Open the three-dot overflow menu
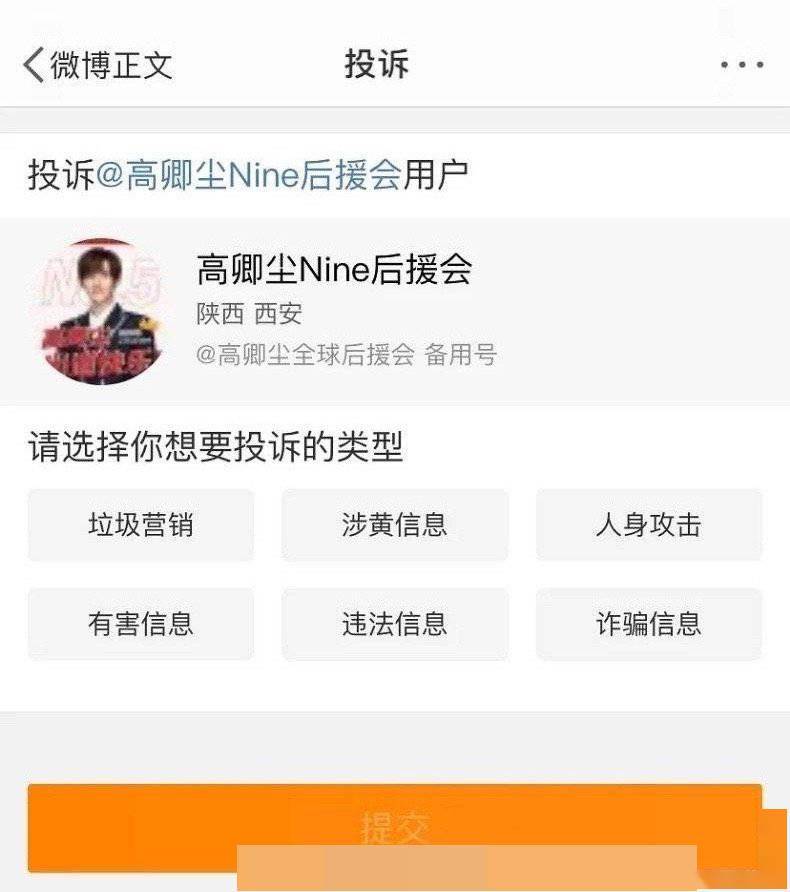This screenshot has width=790, height=892. coord(742,65)
